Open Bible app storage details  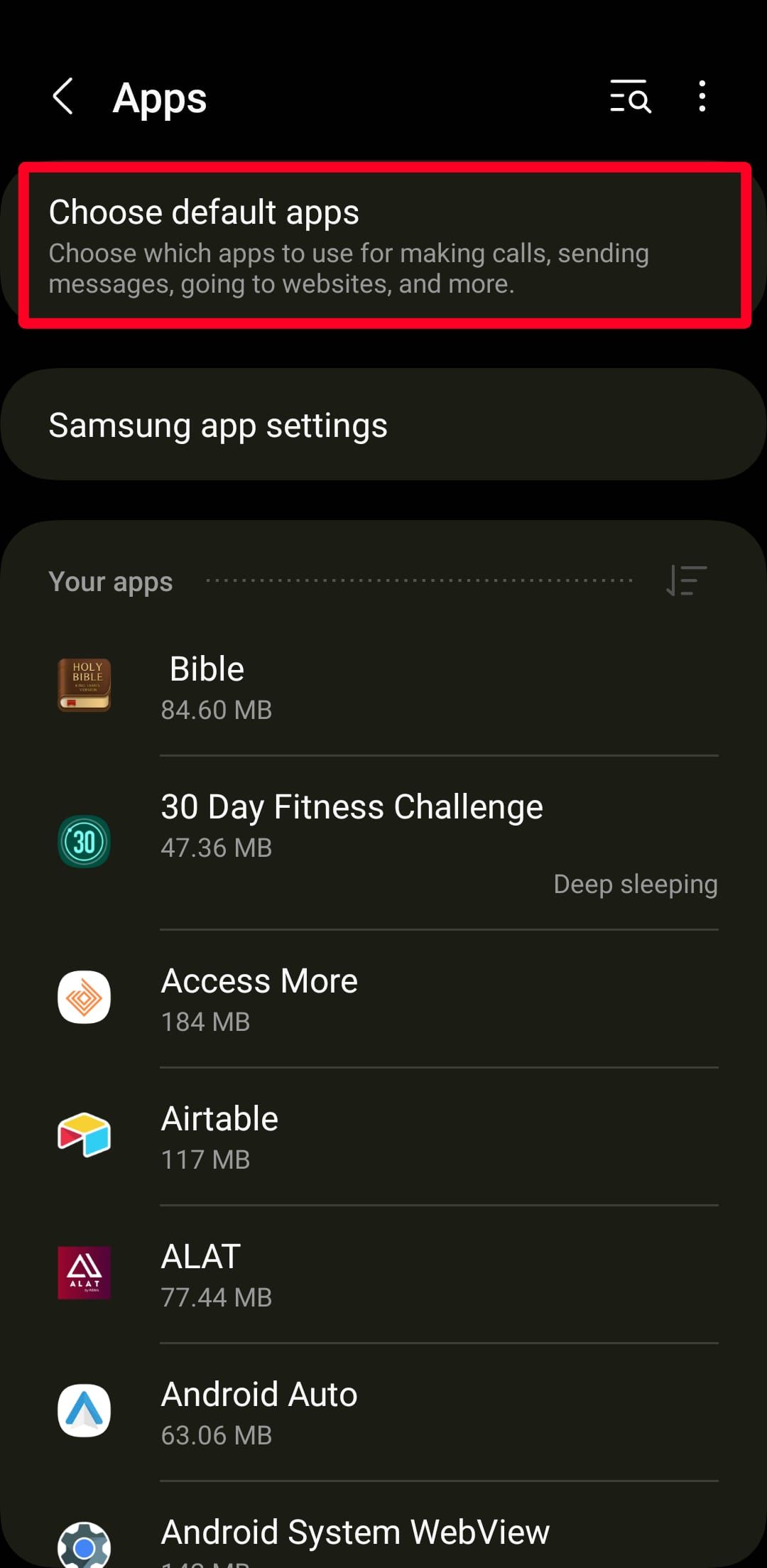[x=217, y=709]
